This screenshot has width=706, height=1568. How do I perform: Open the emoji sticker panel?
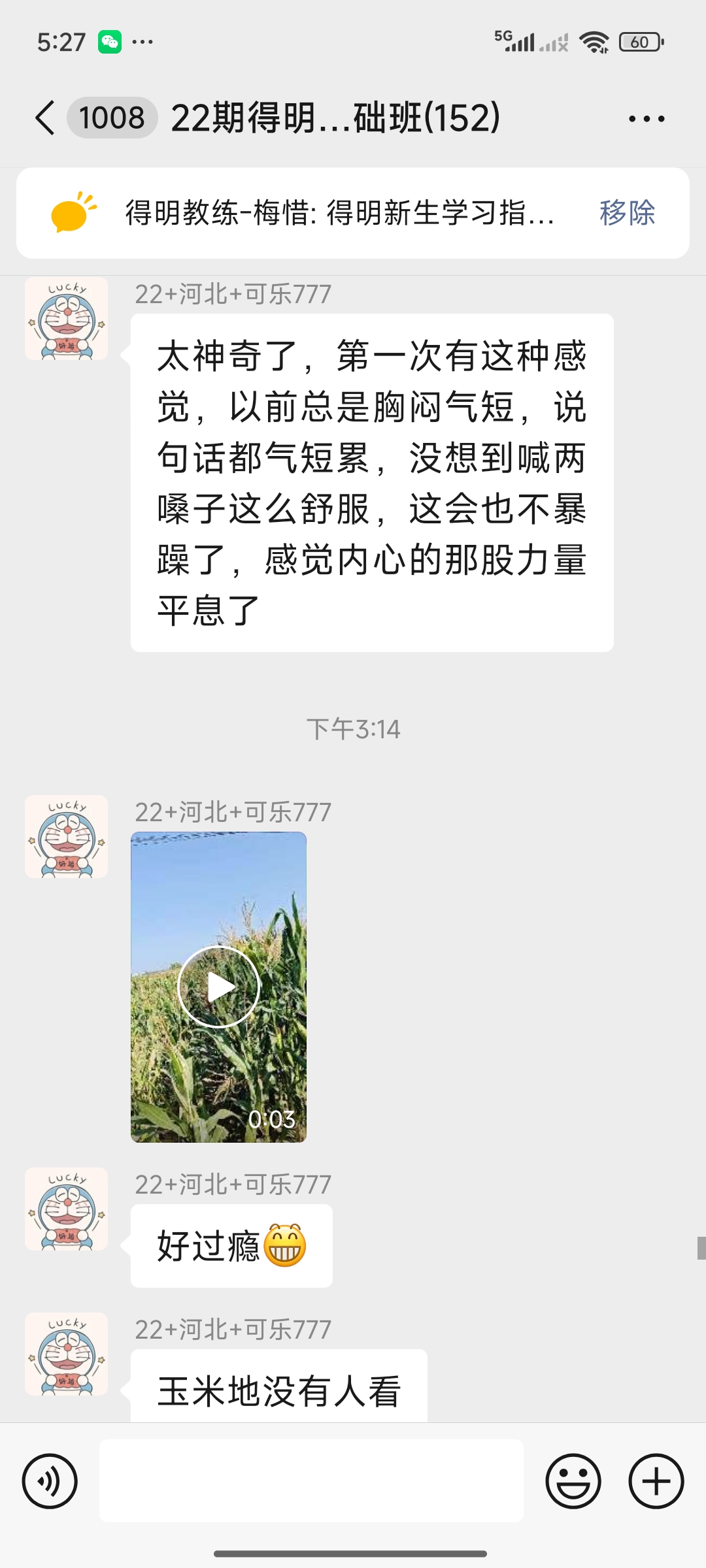pos(573,1481)
